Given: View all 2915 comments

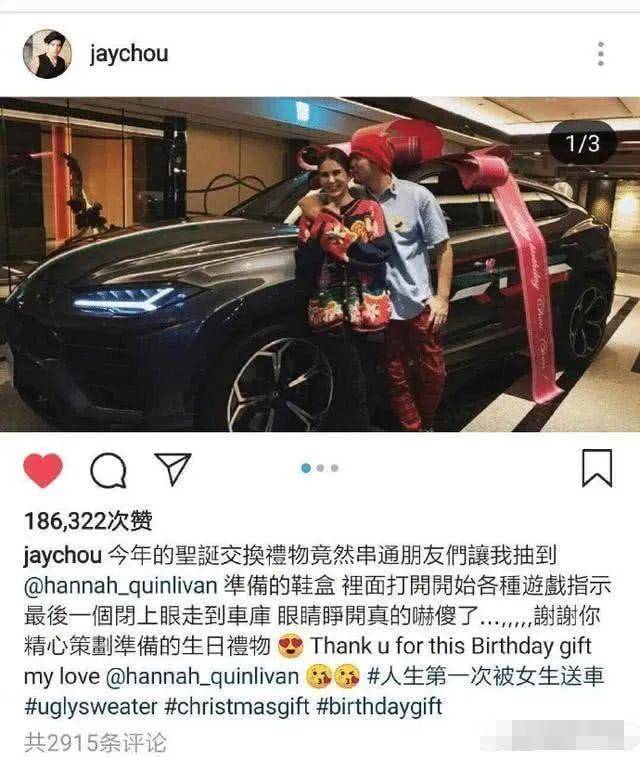Looking at the screenshot, I should coord(95,741).
